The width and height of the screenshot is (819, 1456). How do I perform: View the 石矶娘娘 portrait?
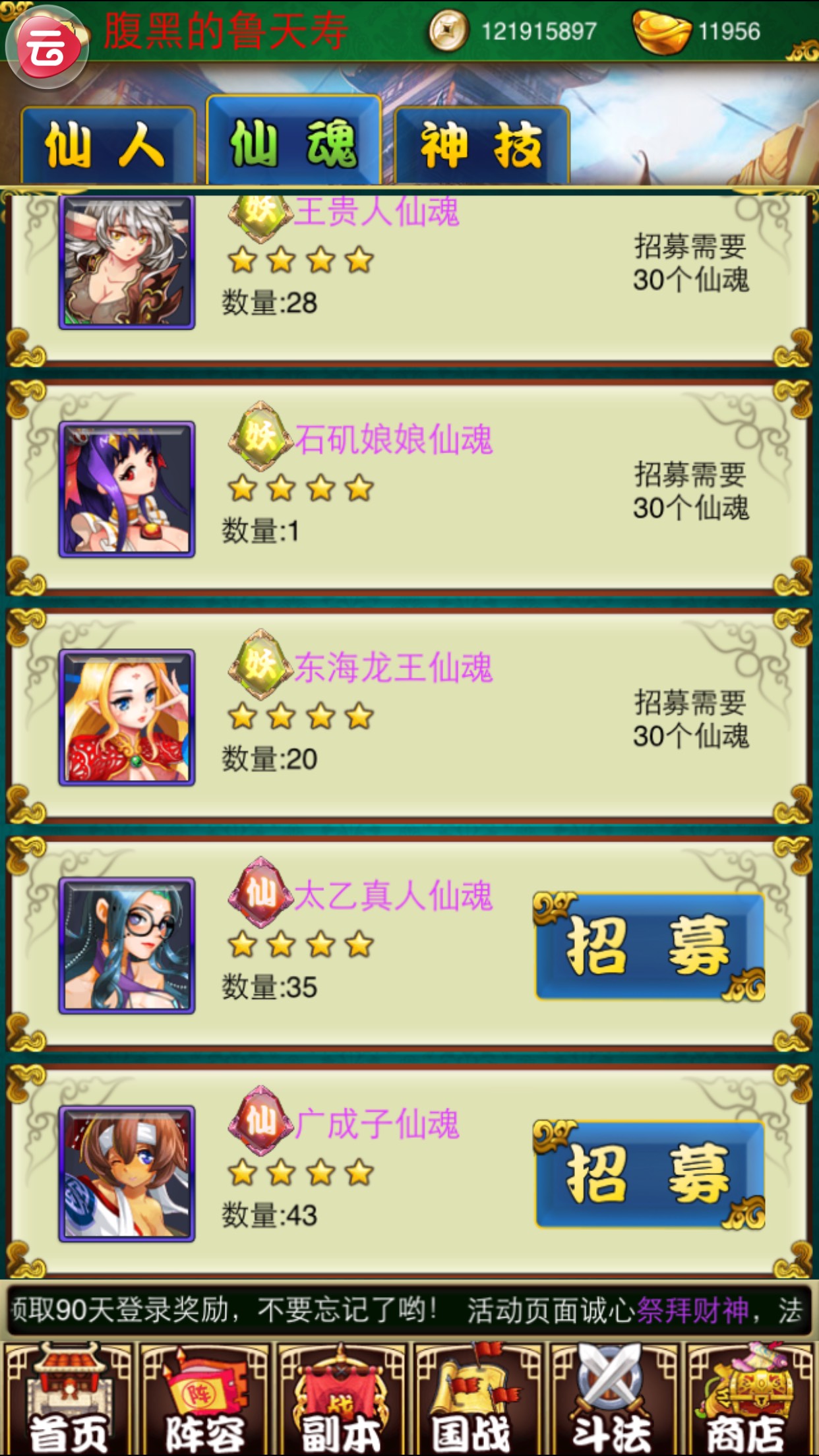127,489
